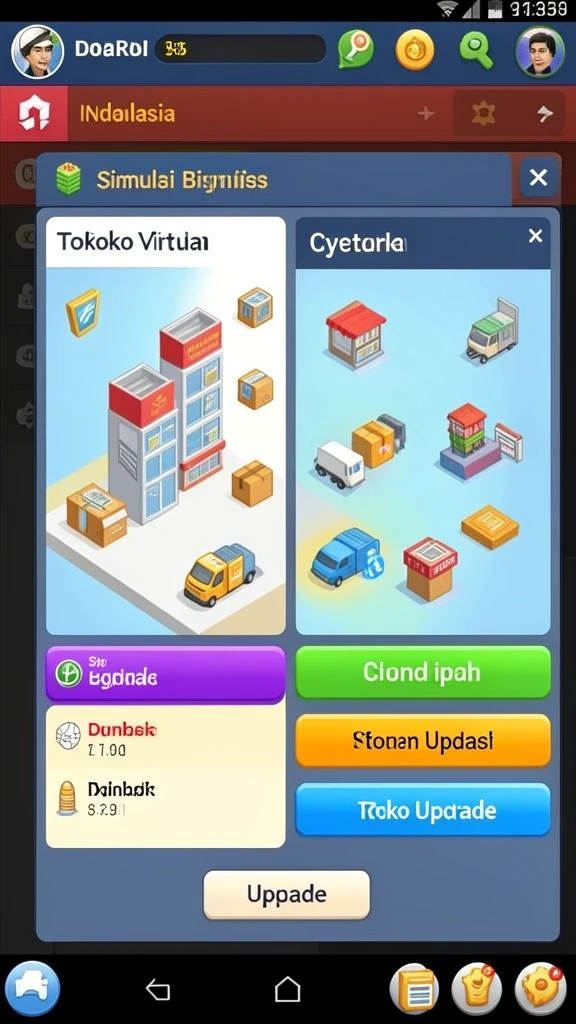Image resolution: width=576 pixels, height=1024 pixels.
Task: Open the bottom-right gear settings icon
Action: (x=540, y=989)
